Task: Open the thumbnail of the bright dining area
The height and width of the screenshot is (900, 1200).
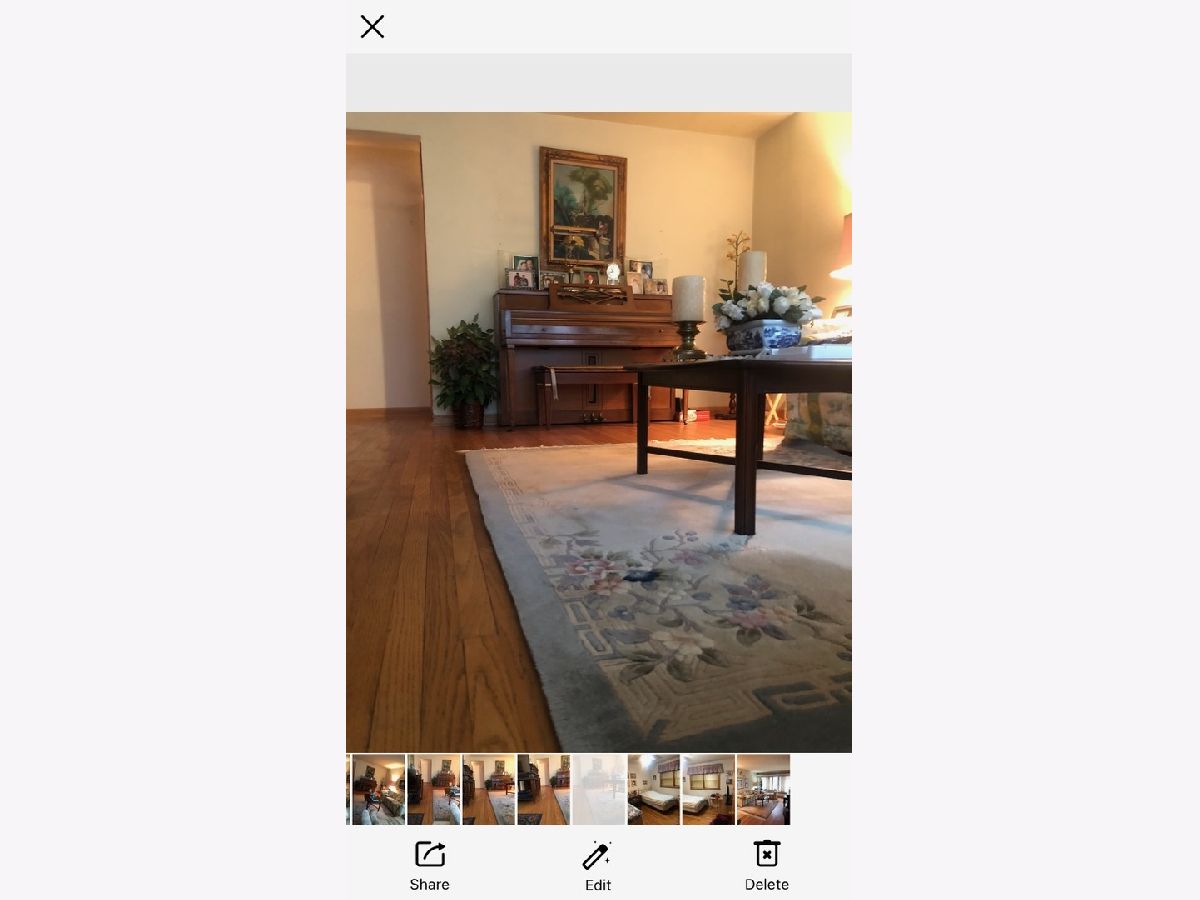Action: [763, 789]
